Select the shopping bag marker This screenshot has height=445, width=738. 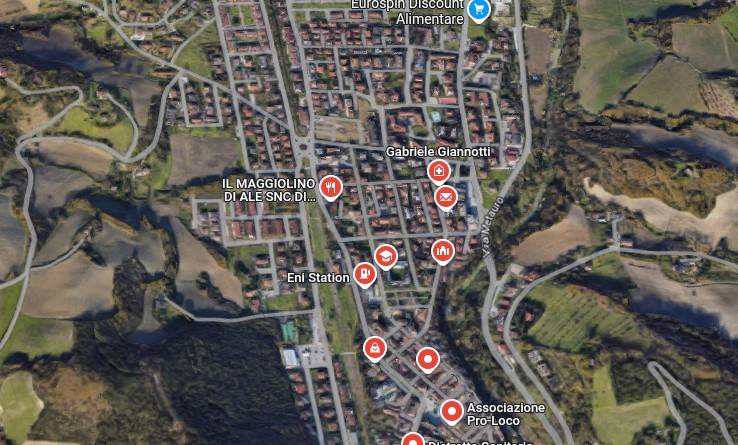point(375,348)
